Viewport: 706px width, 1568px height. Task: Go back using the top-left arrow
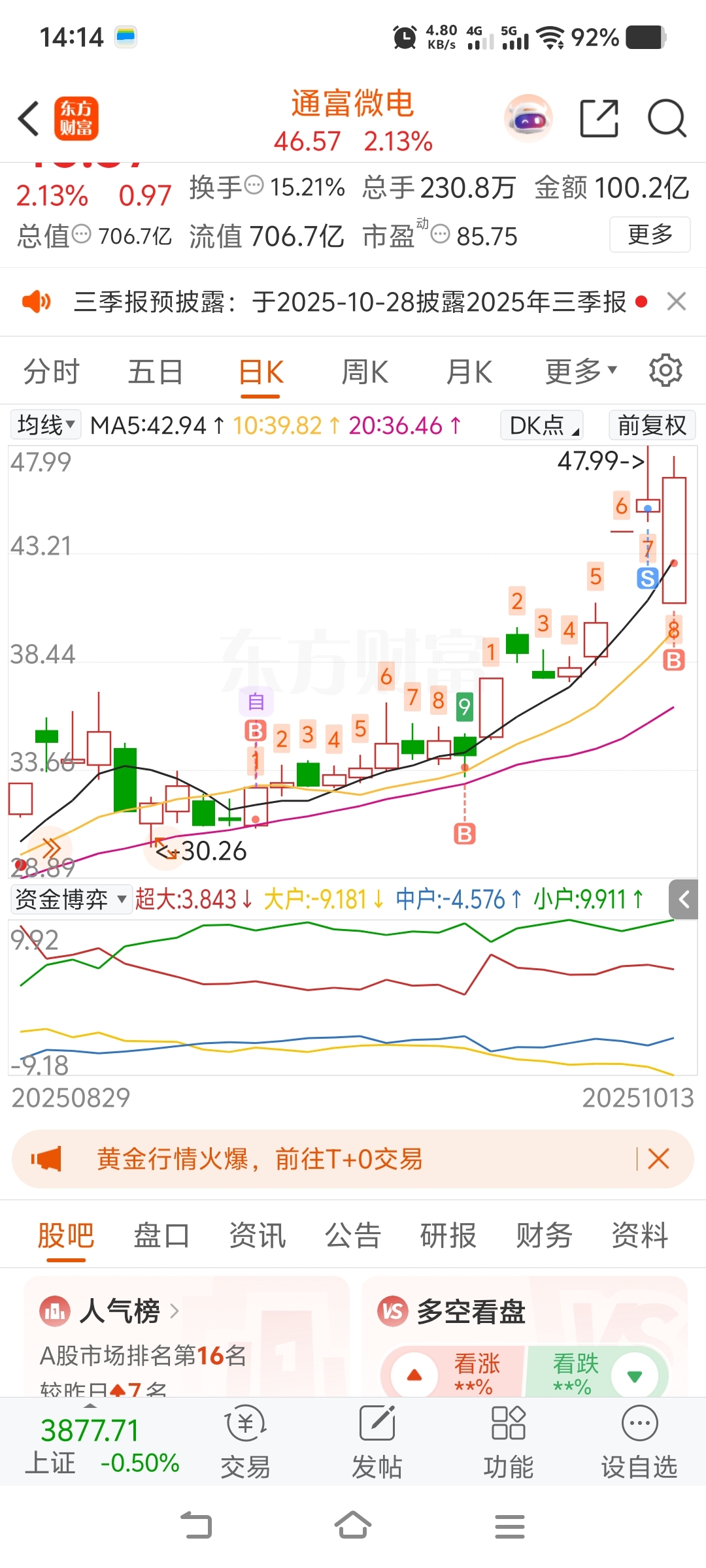29,119
